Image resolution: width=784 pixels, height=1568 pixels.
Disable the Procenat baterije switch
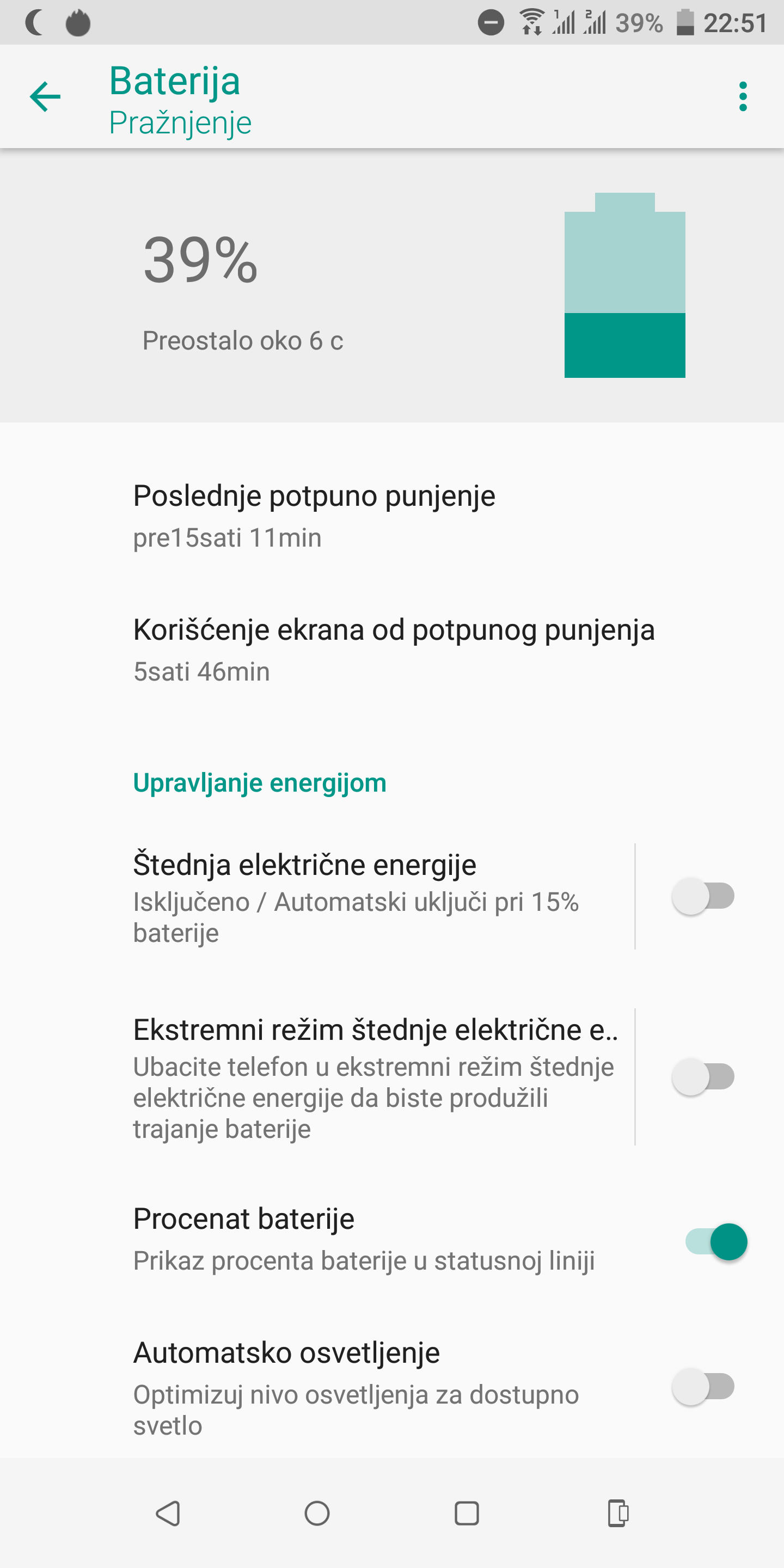point(716,1242)
